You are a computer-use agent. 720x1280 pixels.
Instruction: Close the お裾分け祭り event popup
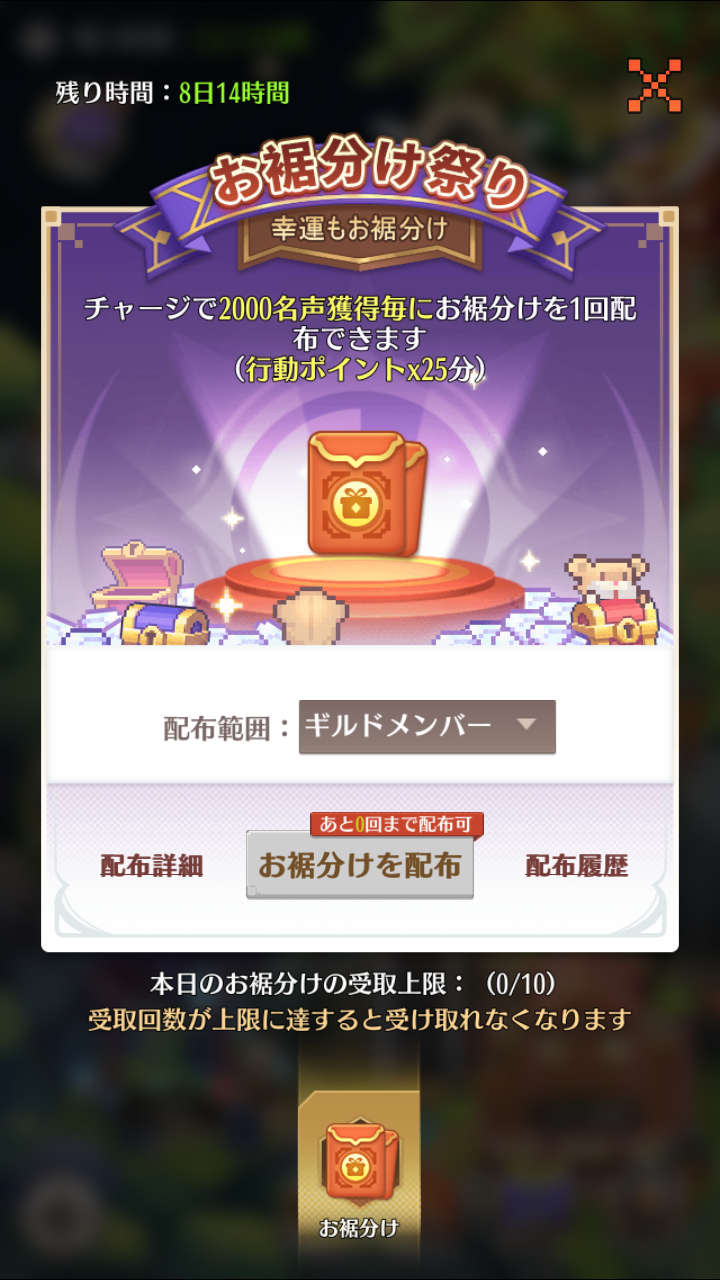(654, 85)
